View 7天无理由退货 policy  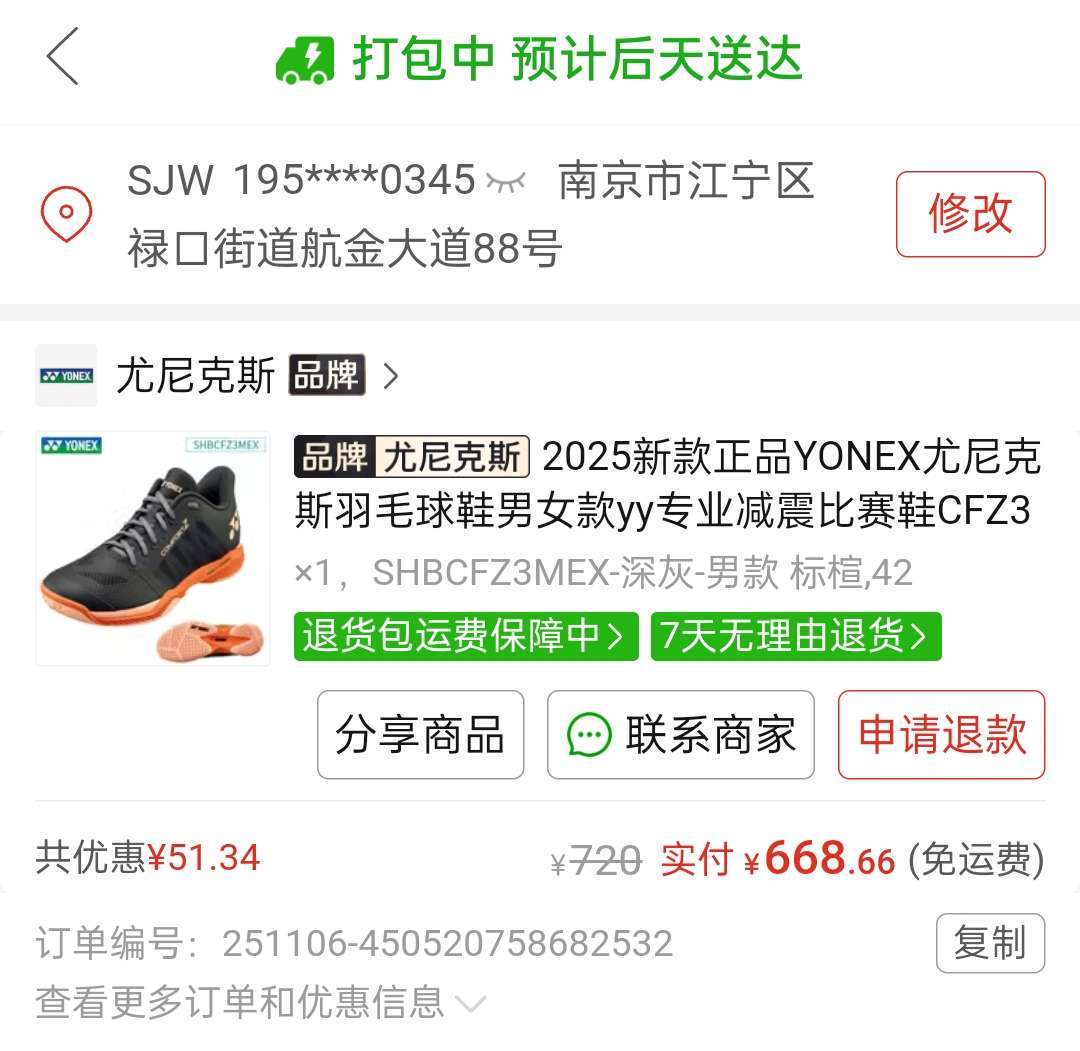pyautogui.click(x=795, y=637)
